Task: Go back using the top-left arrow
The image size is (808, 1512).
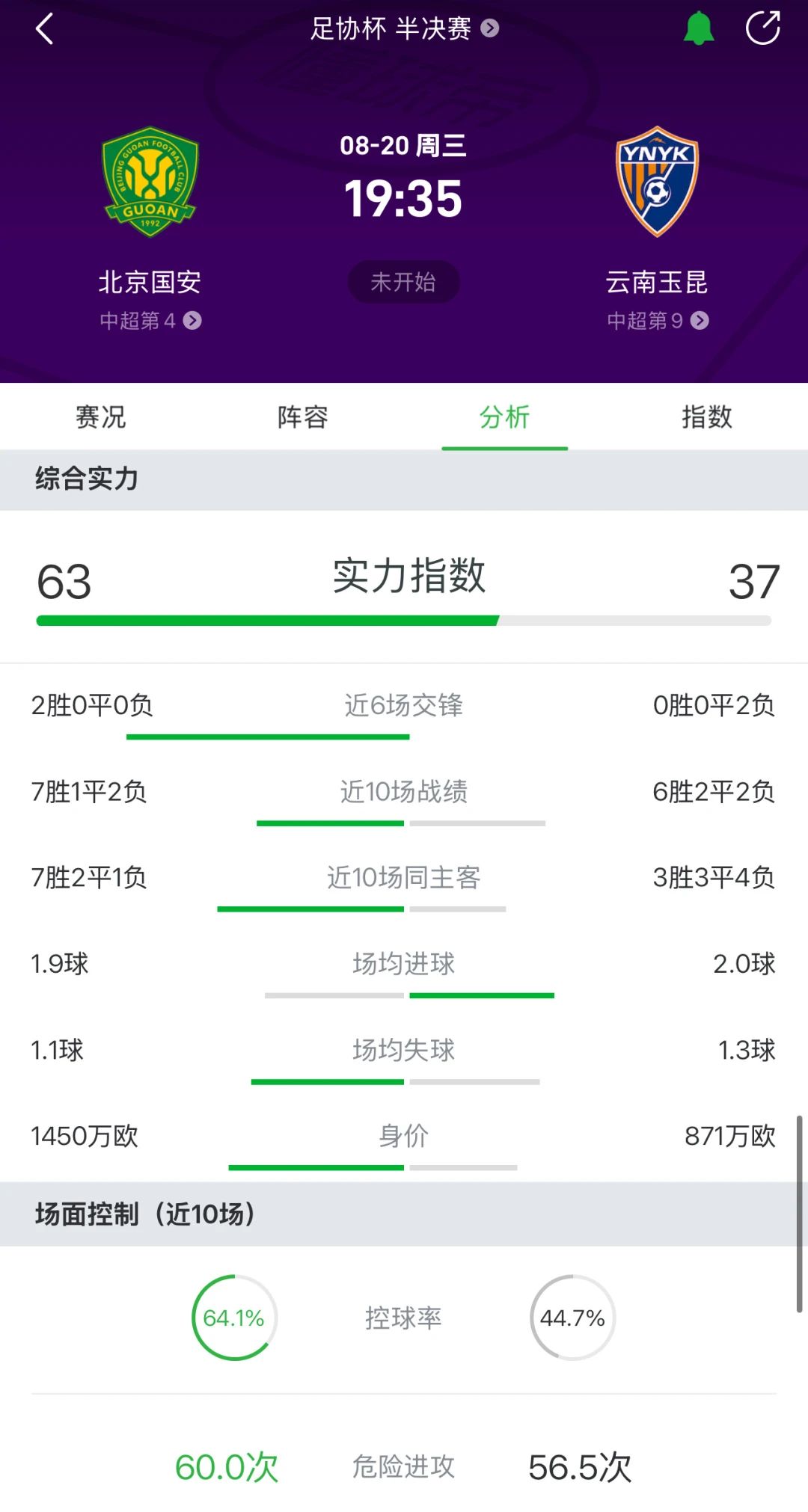Action: coord(45,29)
